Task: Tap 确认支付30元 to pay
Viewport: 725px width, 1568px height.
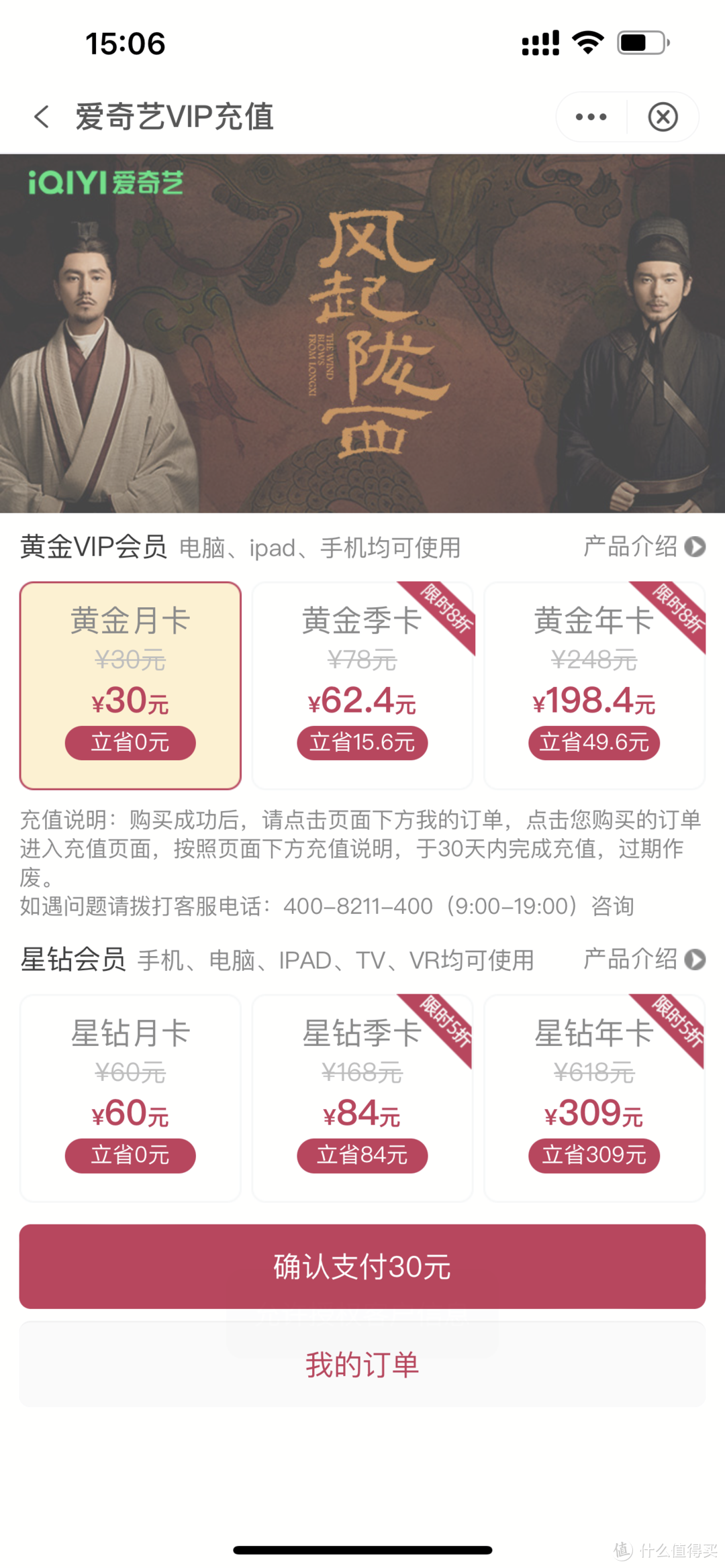Action: click(362, 1266)
